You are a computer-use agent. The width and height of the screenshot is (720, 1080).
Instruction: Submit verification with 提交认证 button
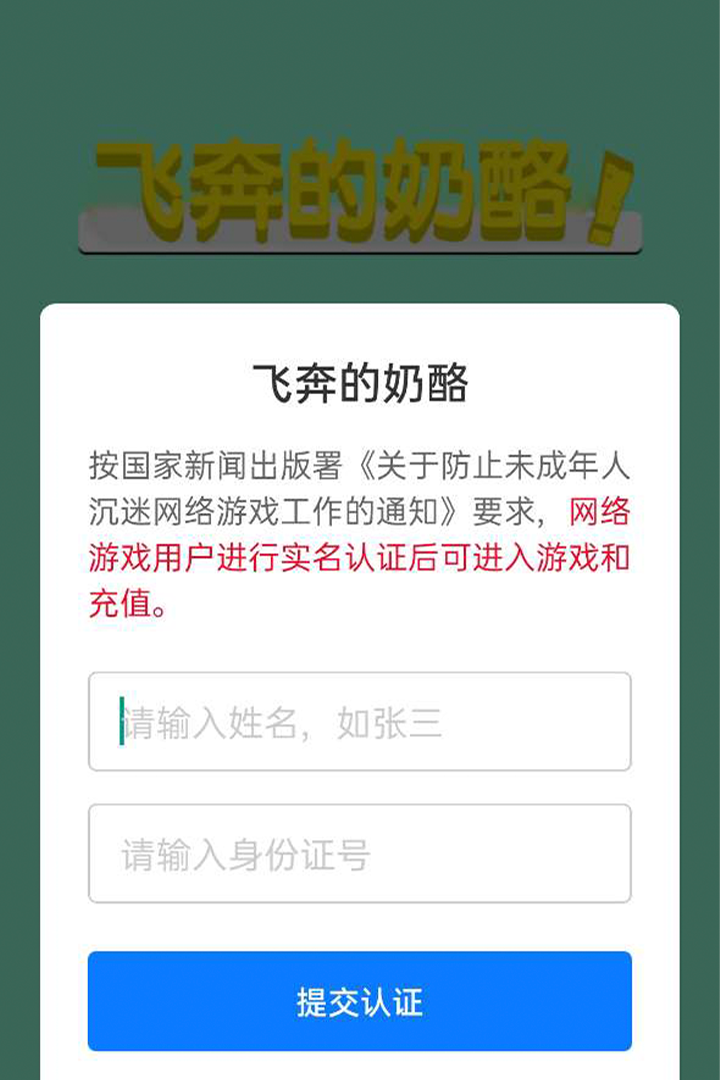click(x=359, y=1001)
